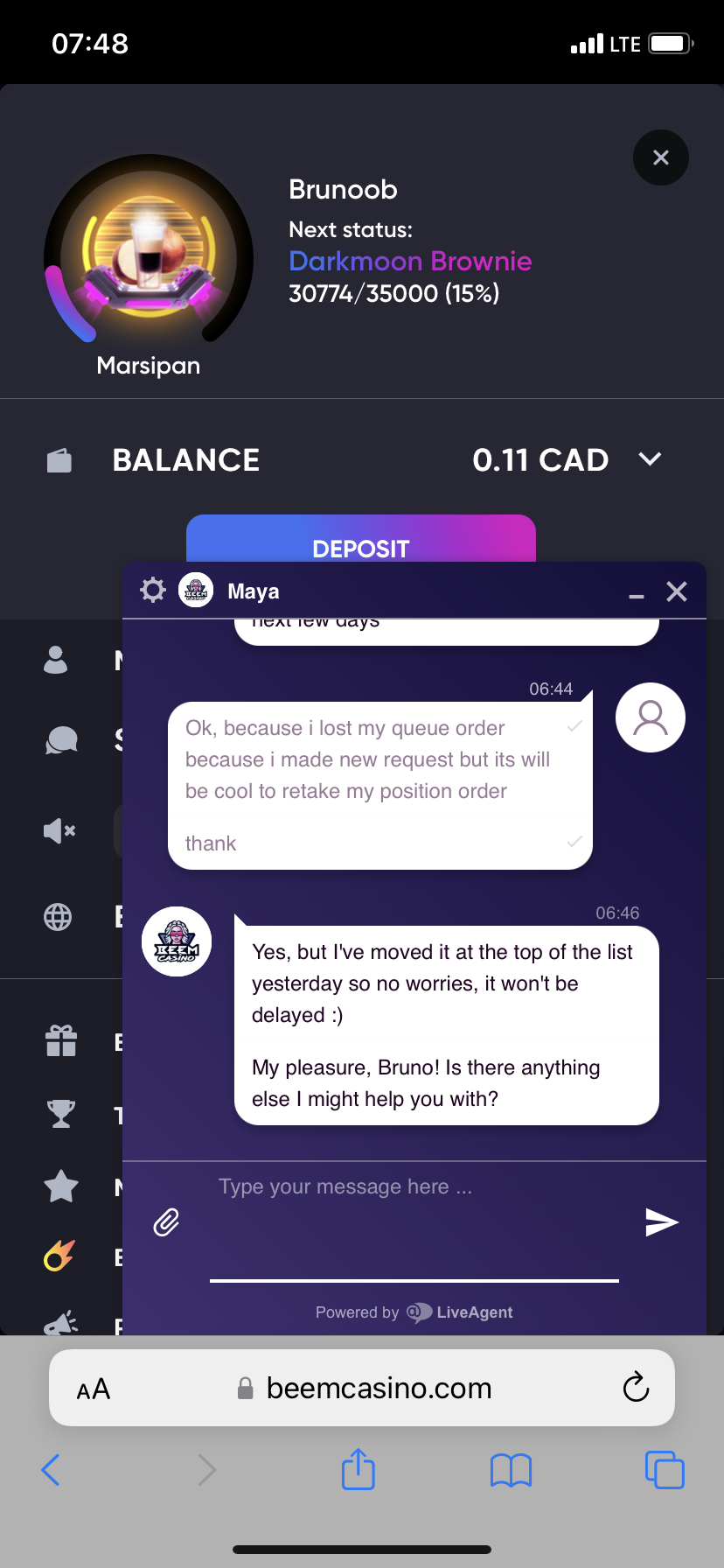The image size is (724, 1568).
Task: Expand the balance currency dropdown
Action: [650, 459]
